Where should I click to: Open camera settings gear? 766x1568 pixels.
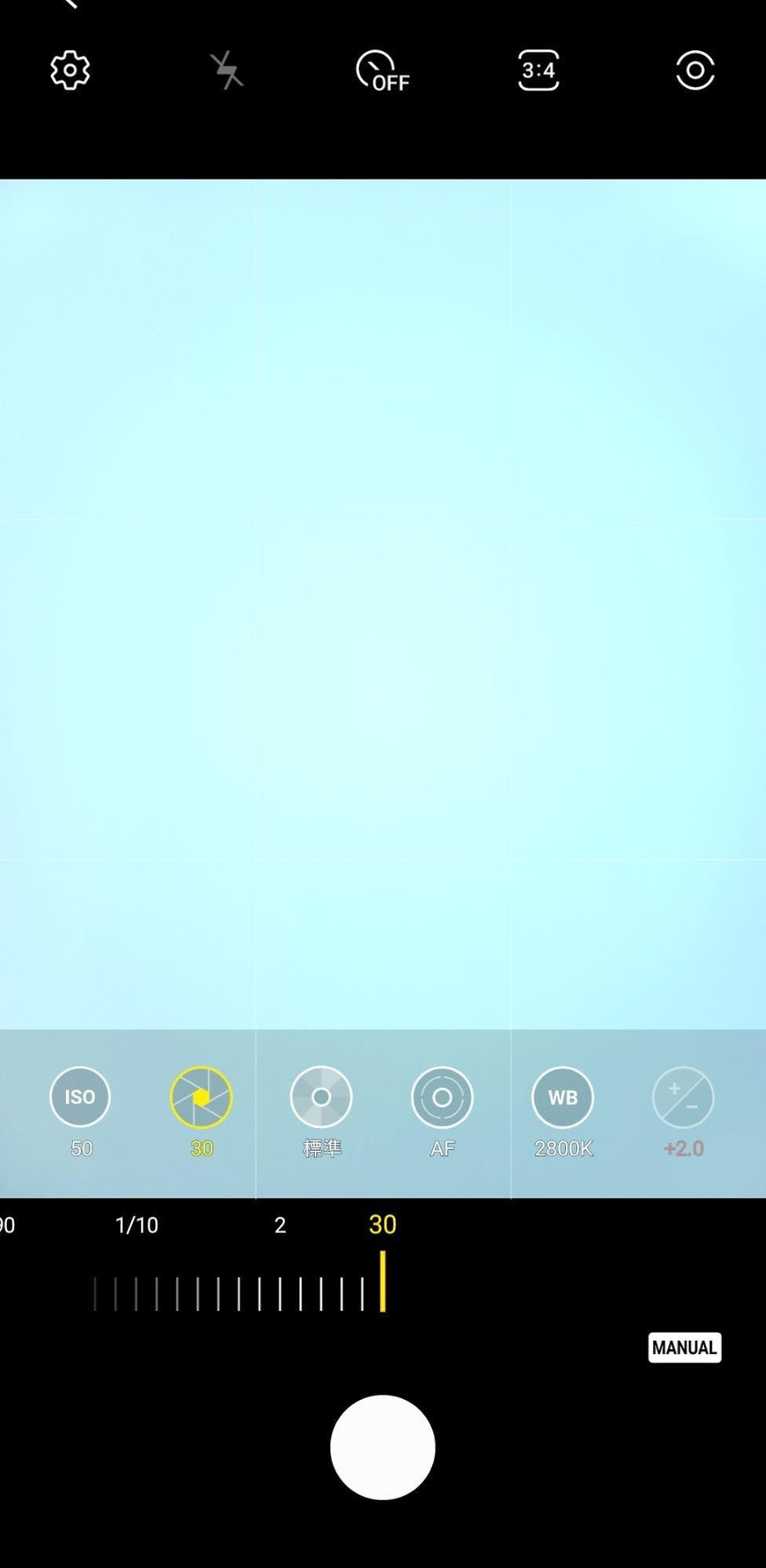70,71
